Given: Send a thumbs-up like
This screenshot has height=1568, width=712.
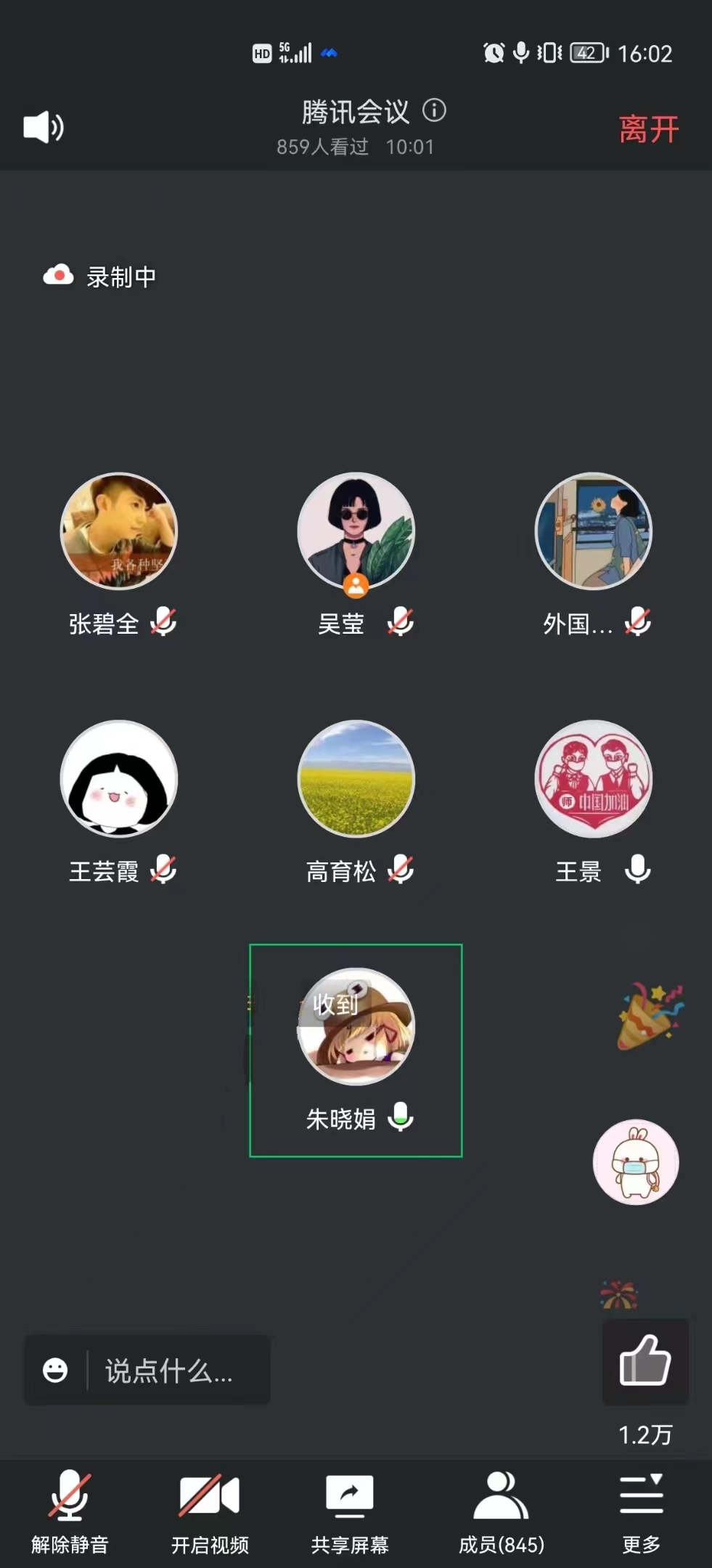Looking at the screenshot, I should (x=645, y=1361).
